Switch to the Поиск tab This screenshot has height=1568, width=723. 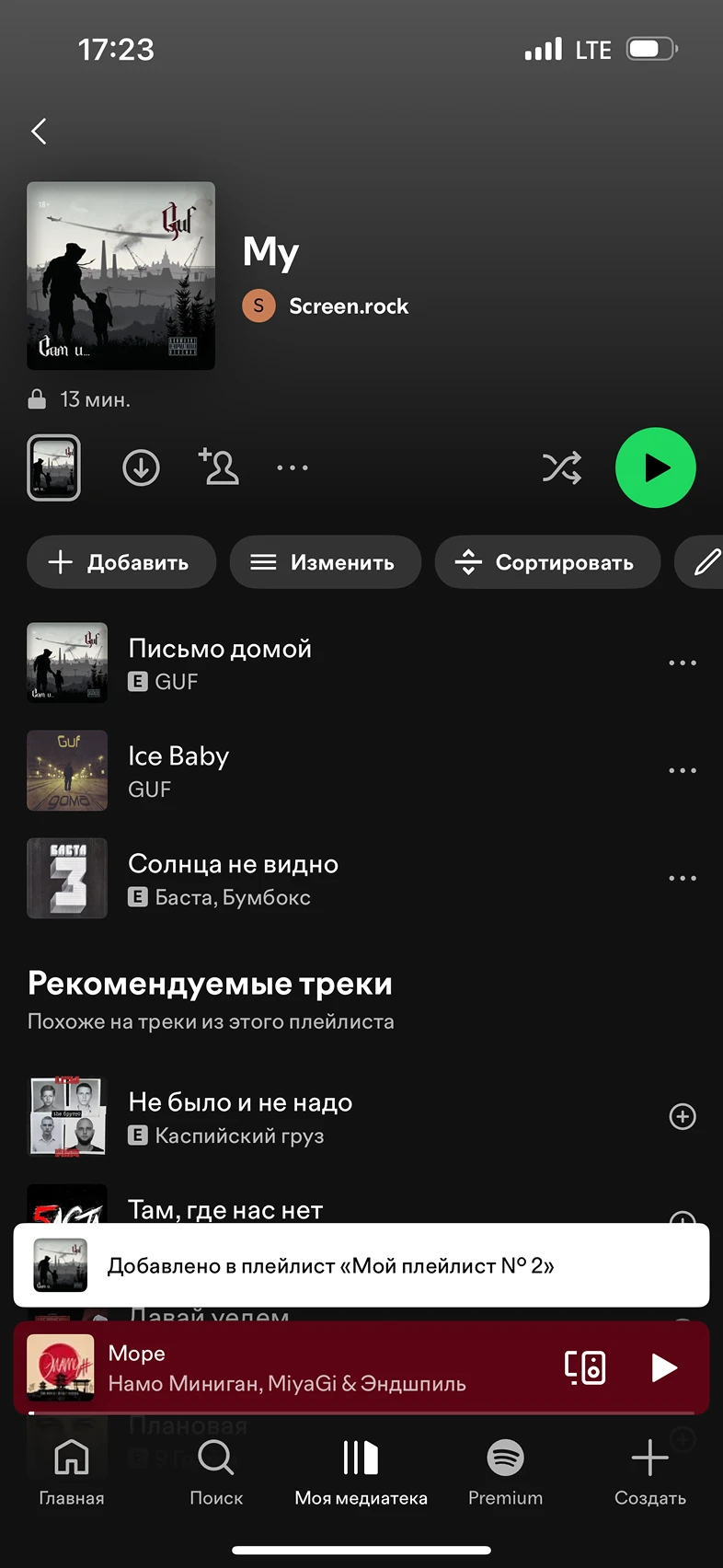[x=216, y=1470]
